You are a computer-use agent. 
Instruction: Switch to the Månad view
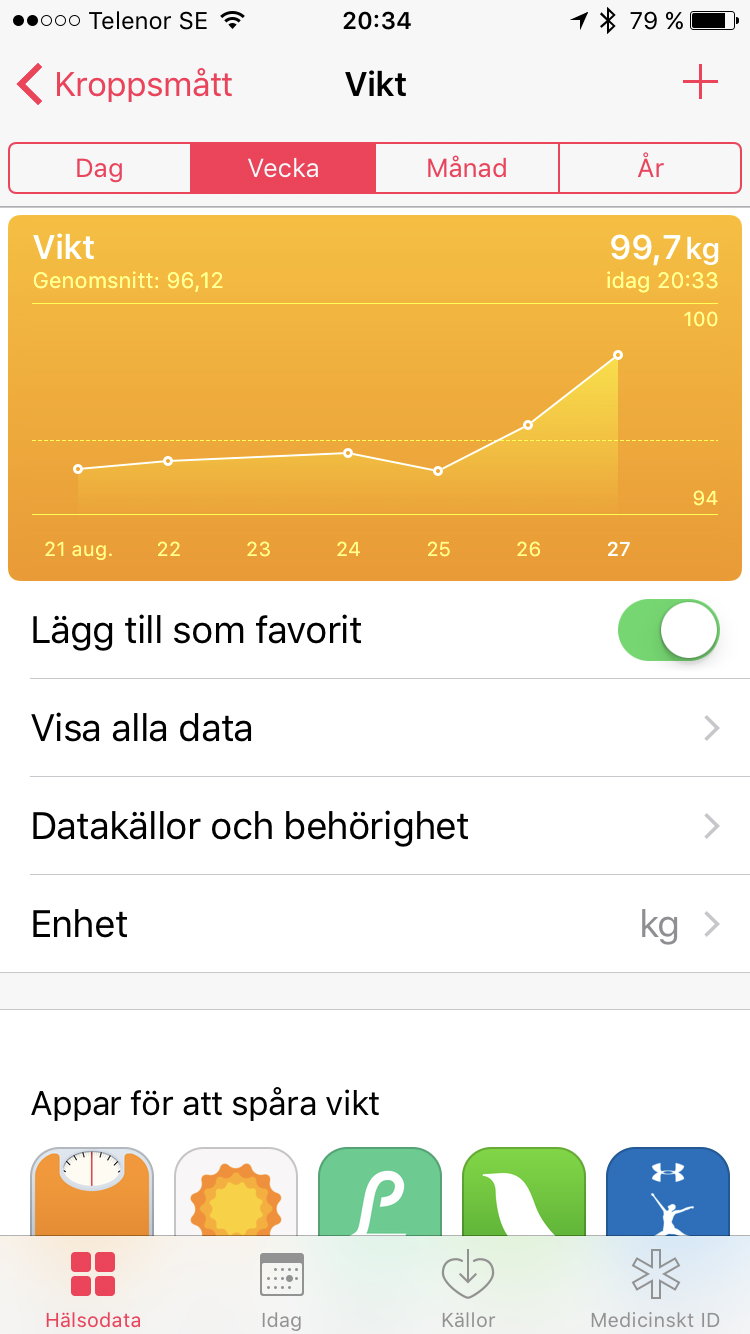tap(467, 168)
